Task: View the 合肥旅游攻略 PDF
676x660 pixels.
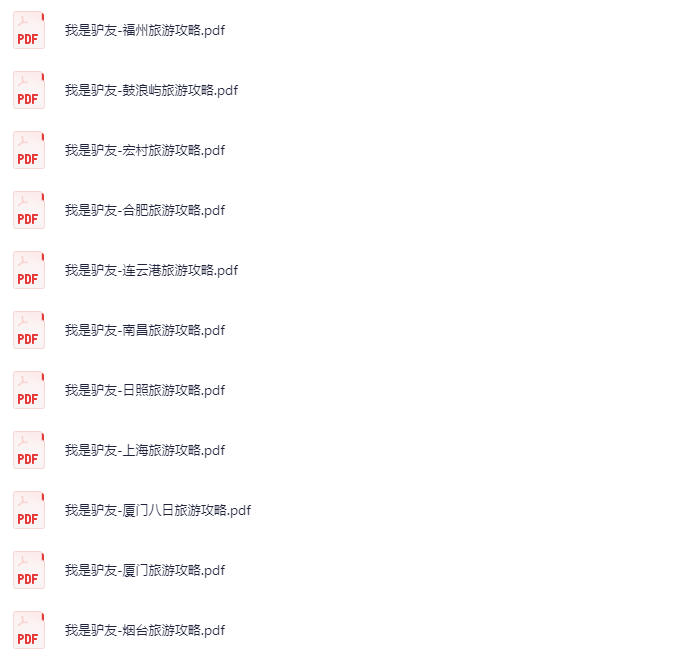Action: coord(144,210)
